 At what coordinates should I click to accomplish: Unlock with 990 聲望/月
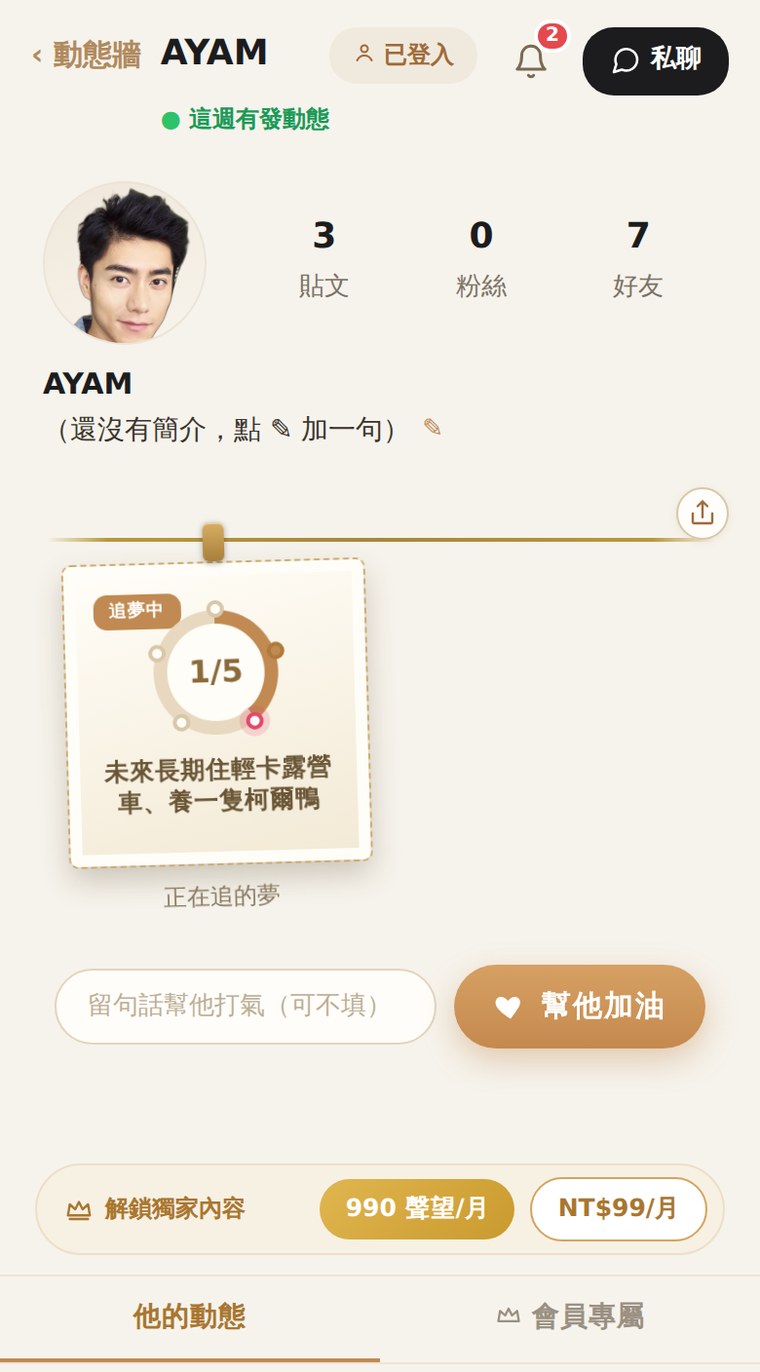point(417,1209)
